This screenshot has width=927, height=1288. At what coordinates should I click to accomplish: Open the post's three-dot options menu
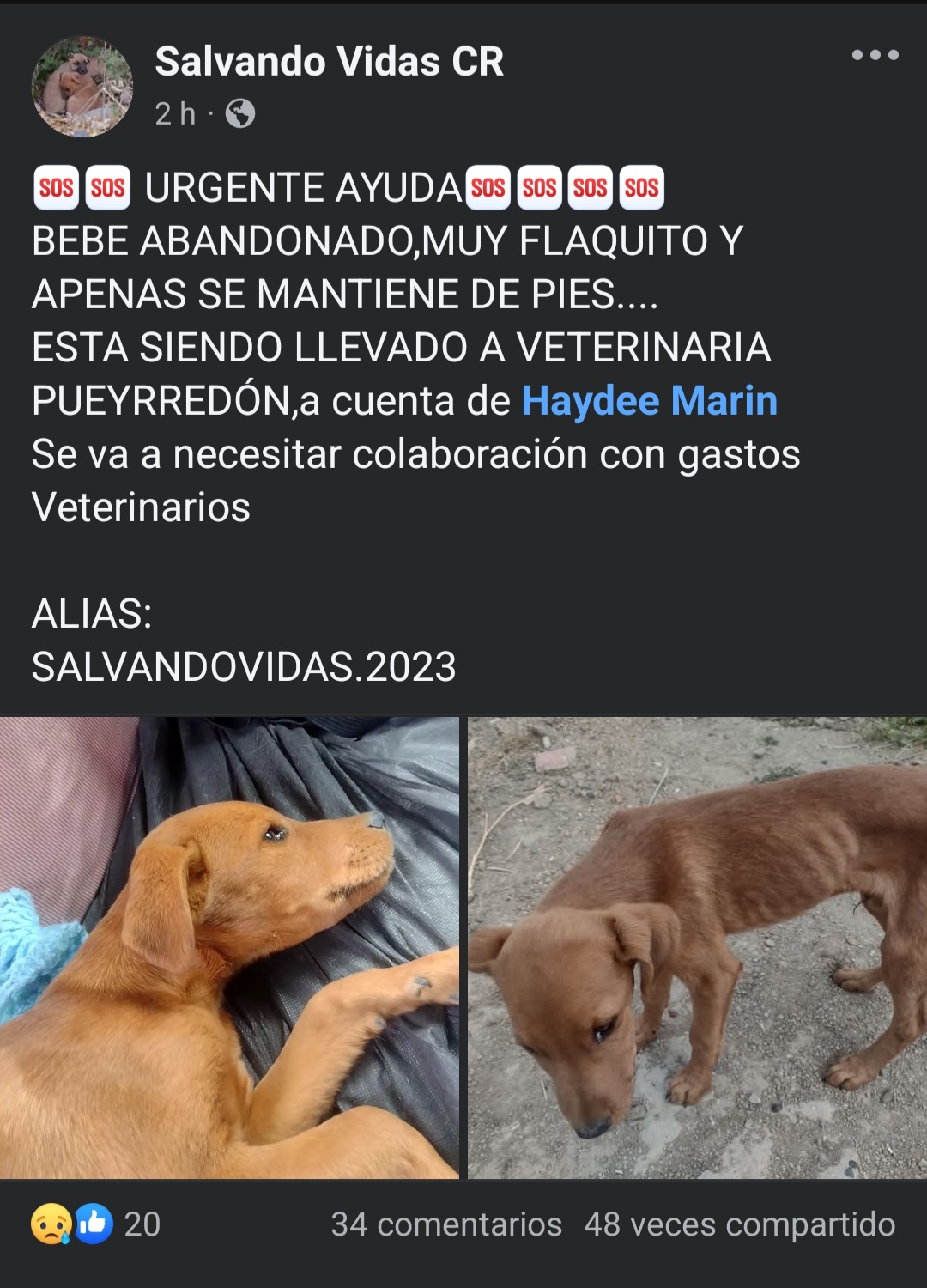tap(875, 55)
